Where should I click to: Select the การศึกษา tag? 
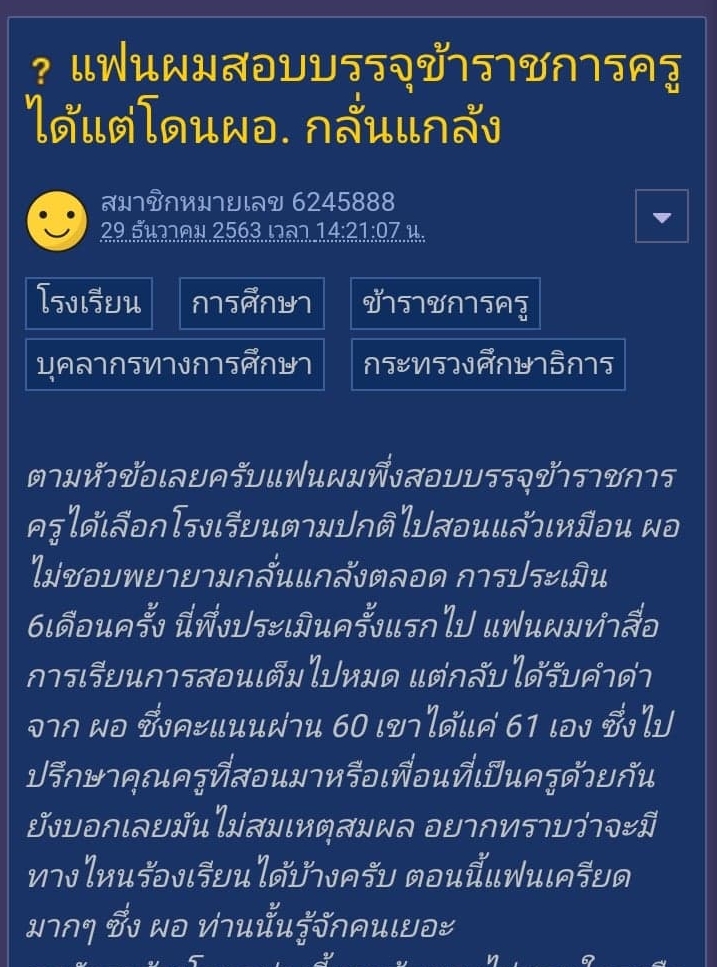point(252,303)
